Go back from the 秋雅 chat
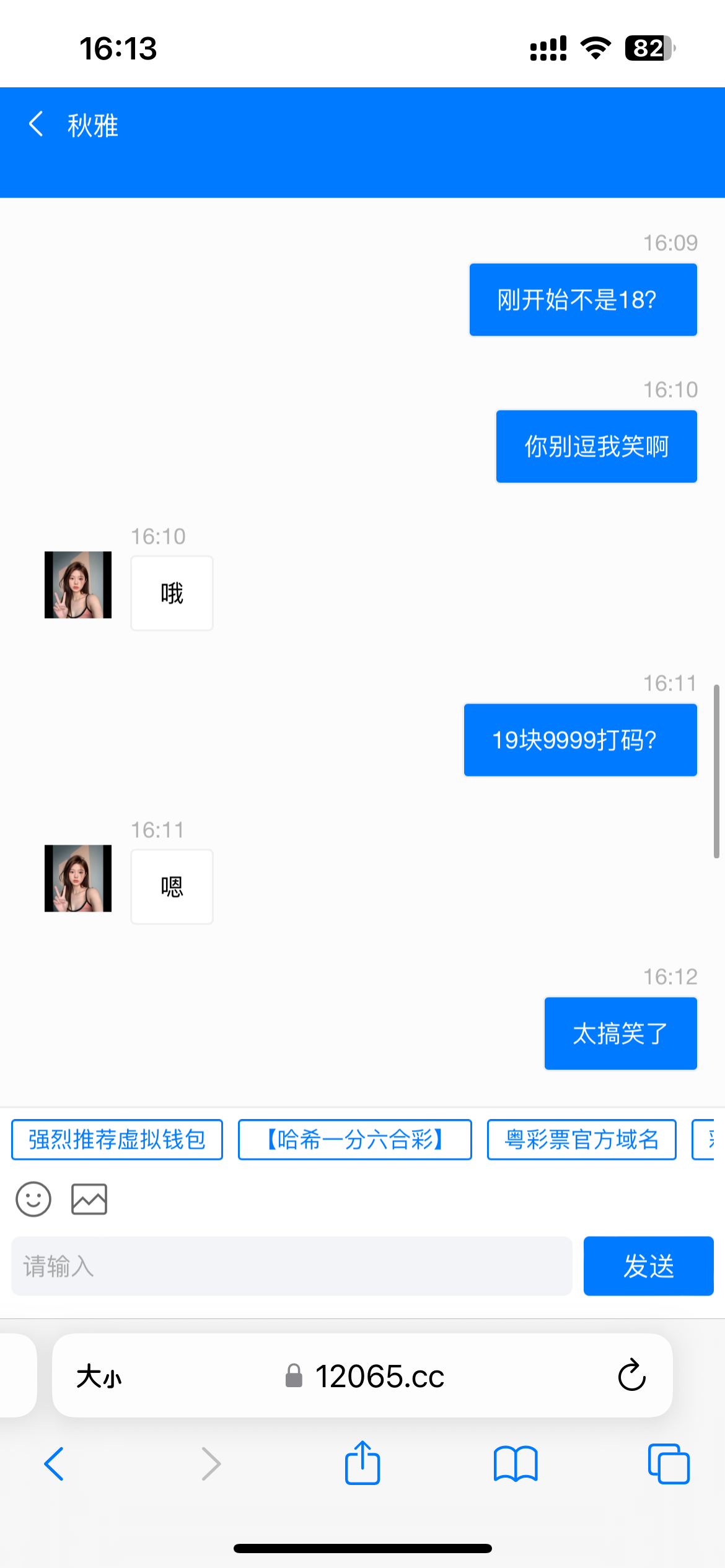The height and width of the screenshot is (1568, 725). (x=37, y=124)
